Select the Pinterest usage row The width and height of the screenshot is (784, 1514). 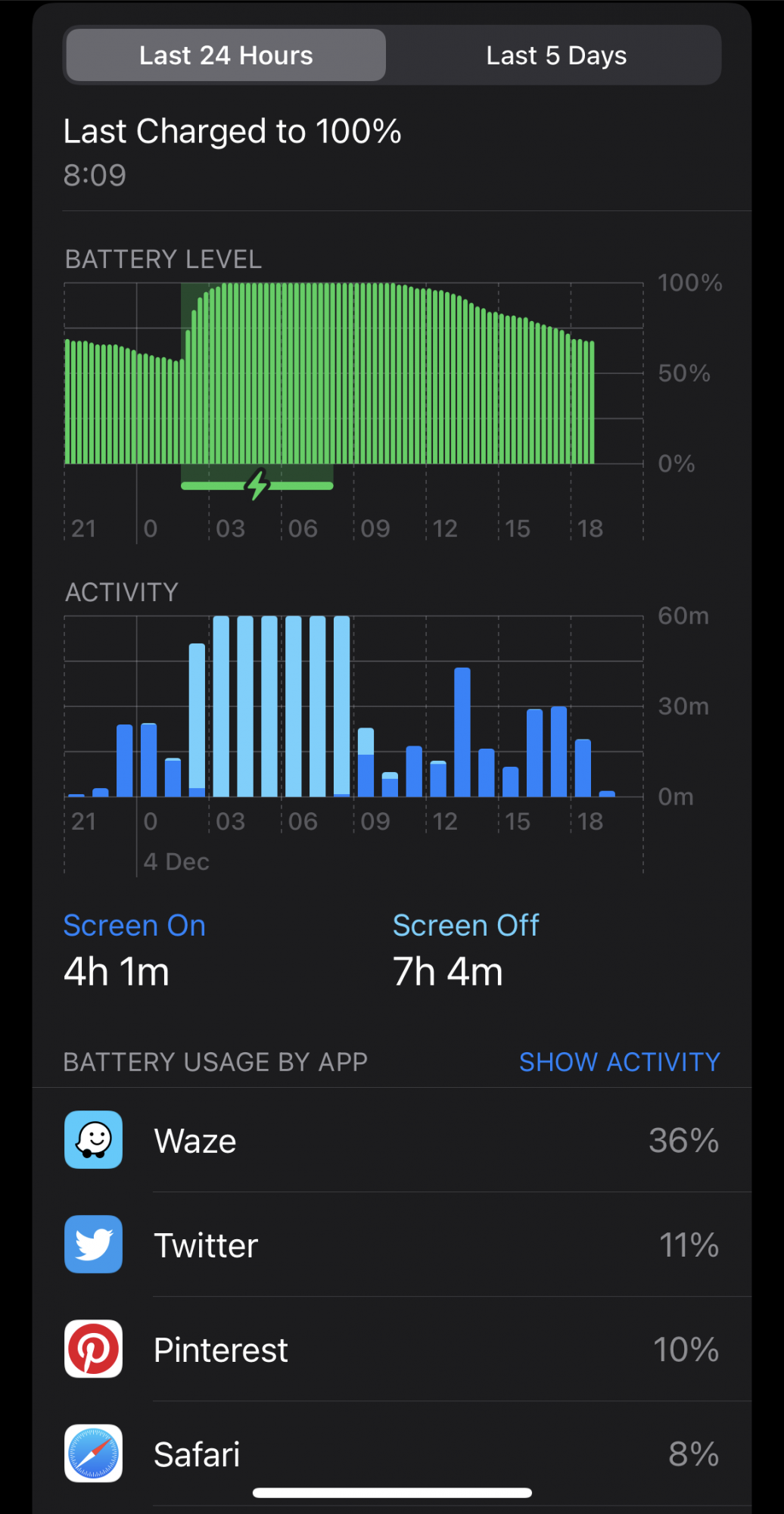(392, 1349)
